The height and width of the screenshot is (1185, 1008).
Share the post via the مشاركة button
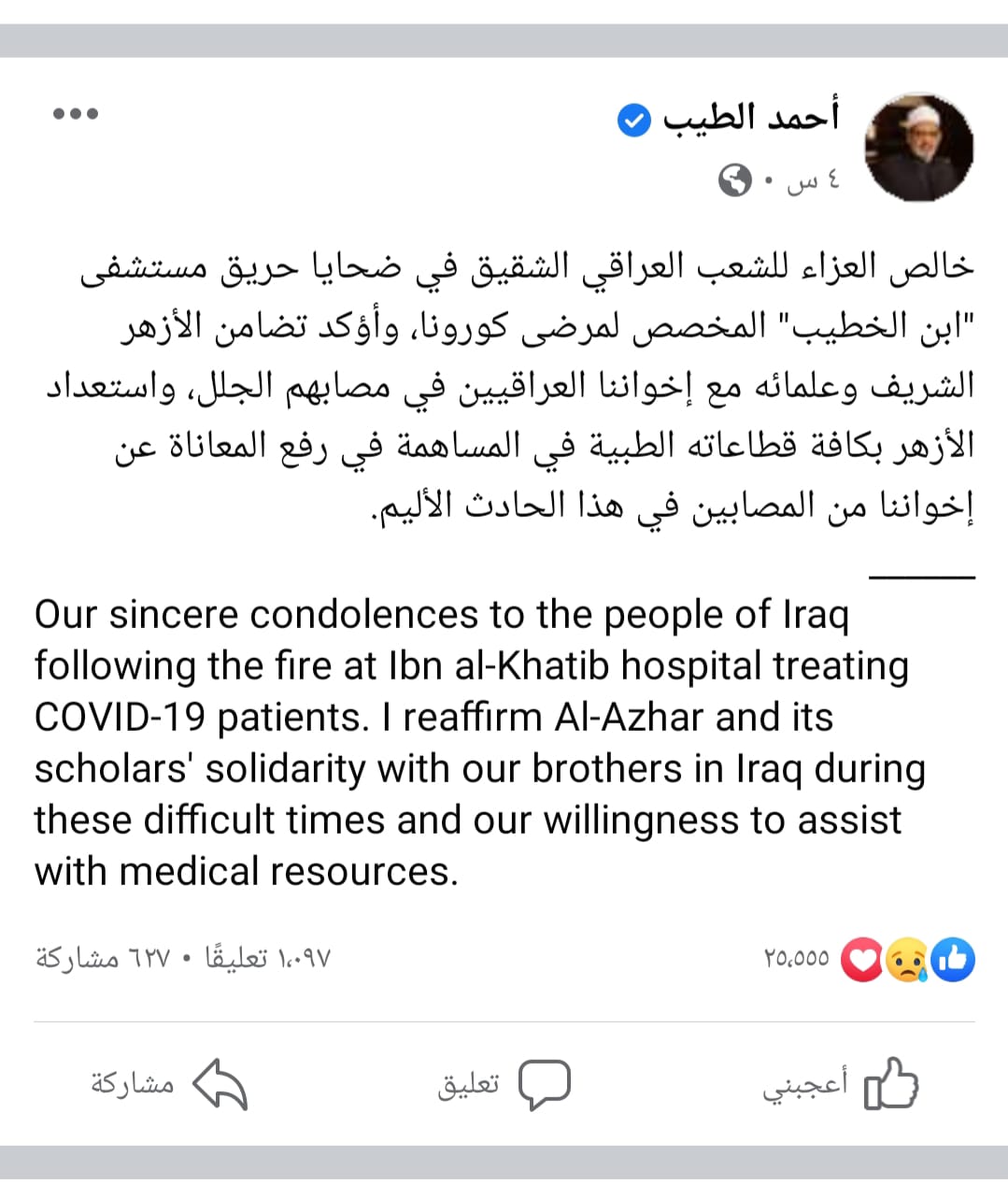point(169,1084)
